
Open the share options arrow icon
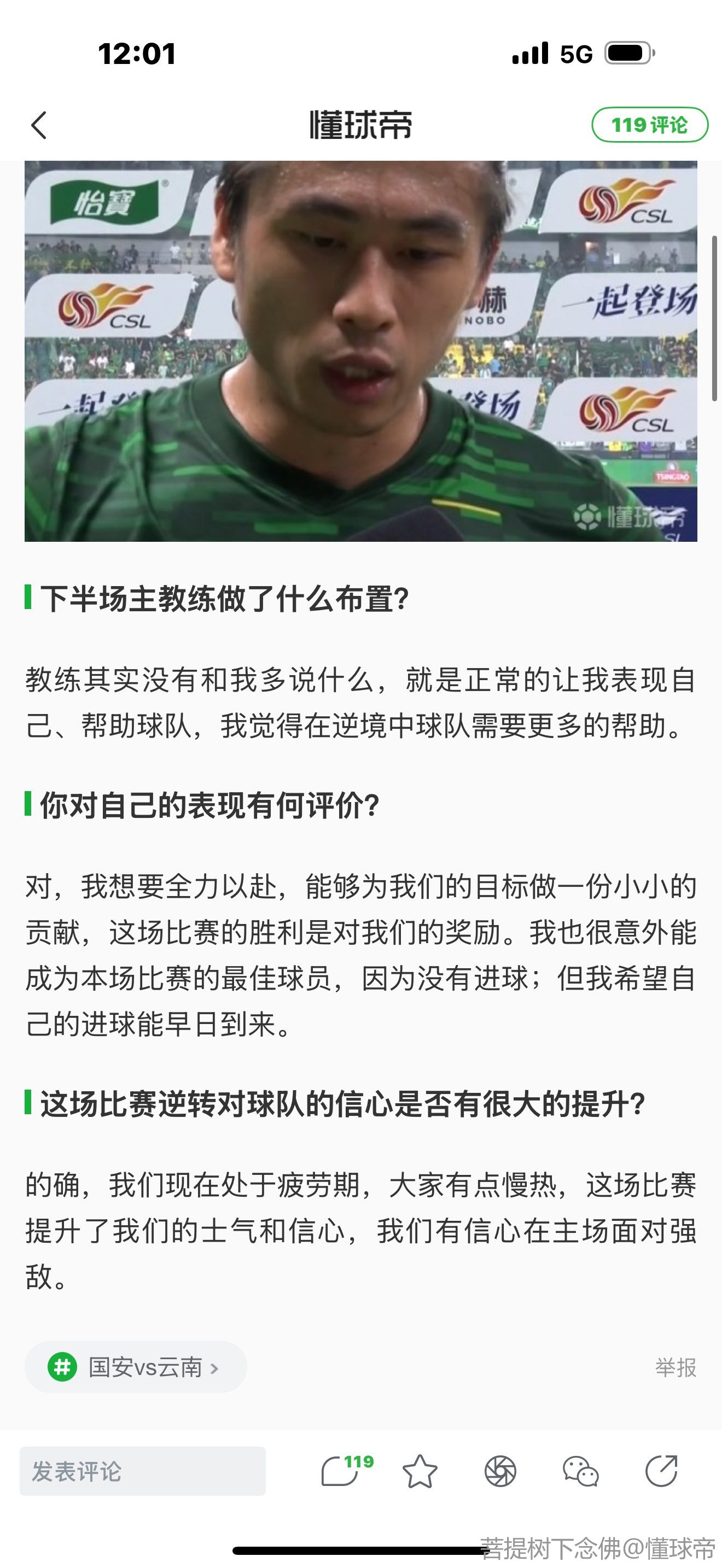coord(661,1471)
